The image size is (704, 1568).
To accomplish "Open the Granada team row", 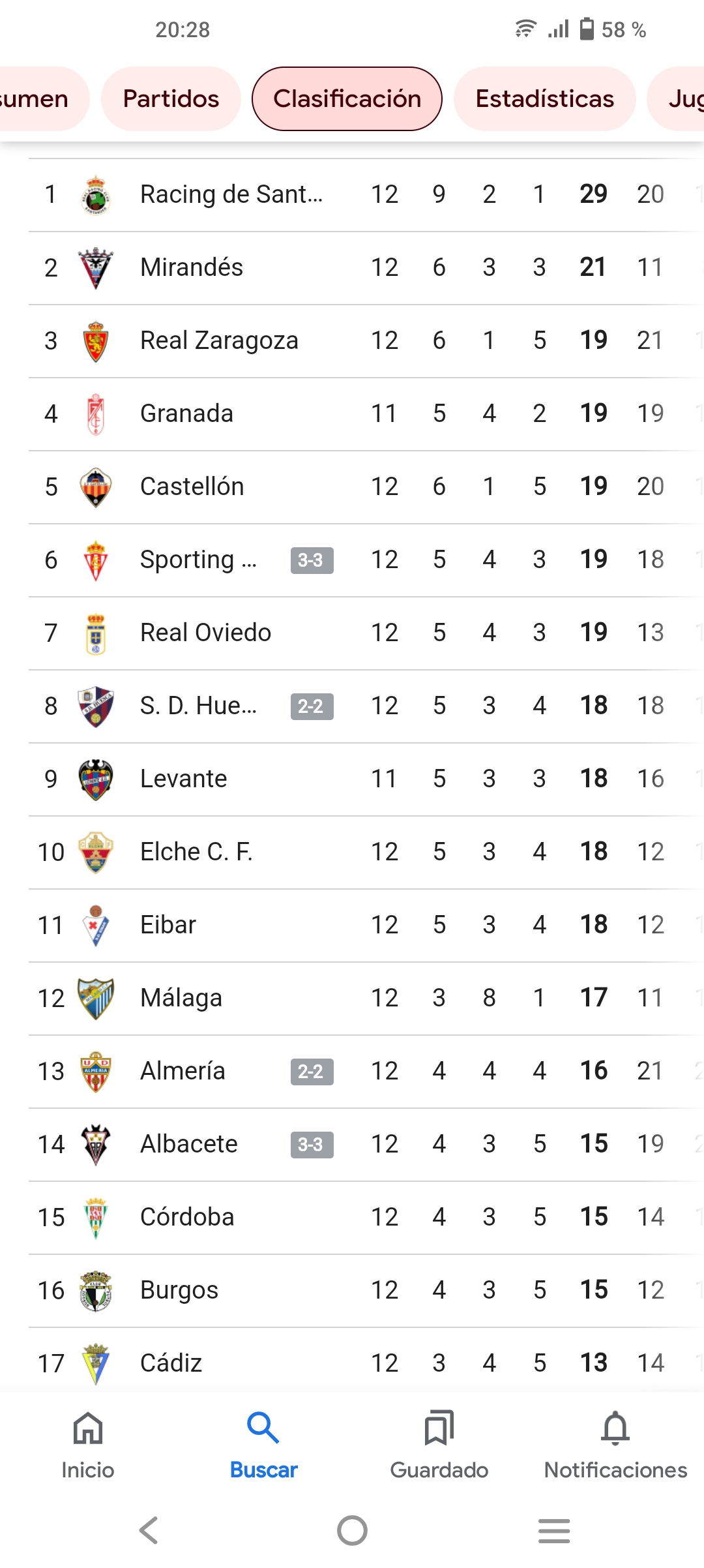I will pos(366,414).
